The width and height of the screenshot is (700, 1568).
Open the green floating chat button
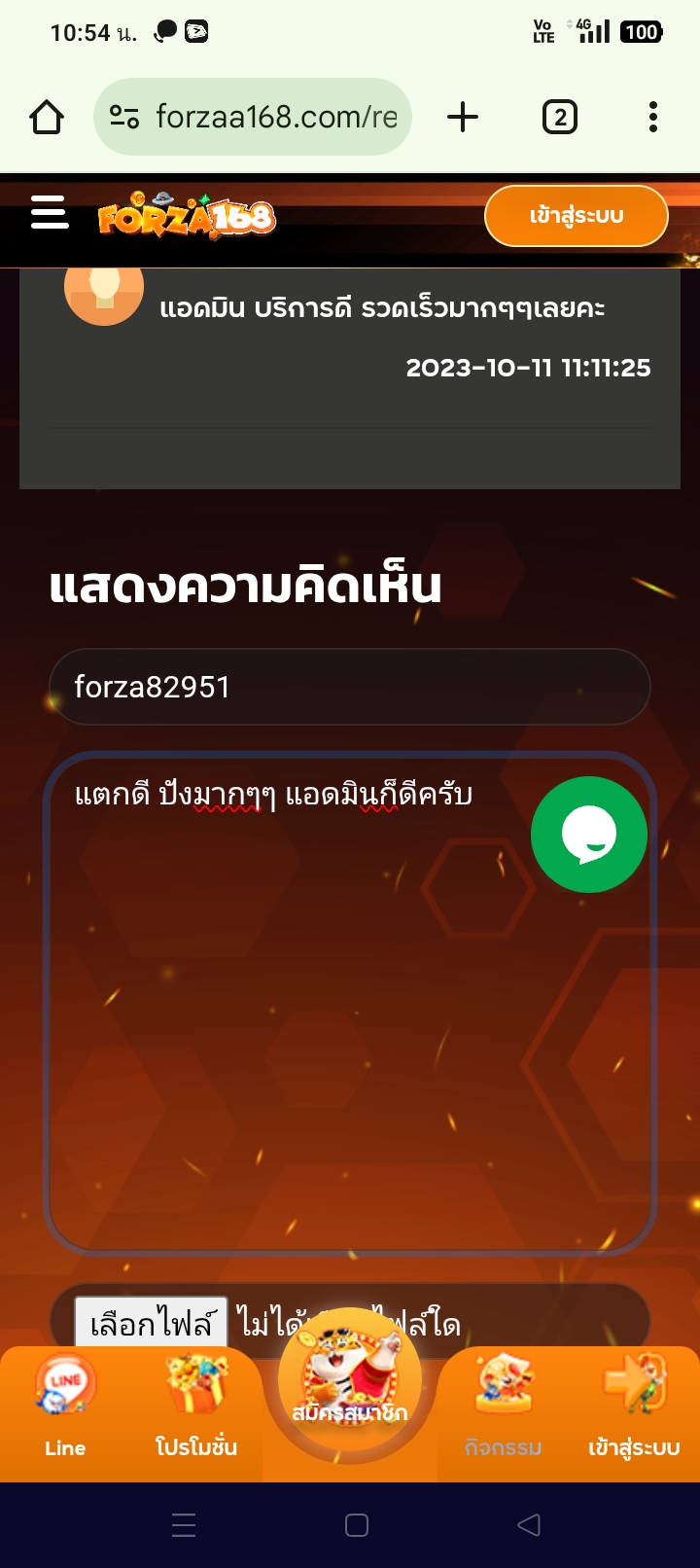point(589,835)
